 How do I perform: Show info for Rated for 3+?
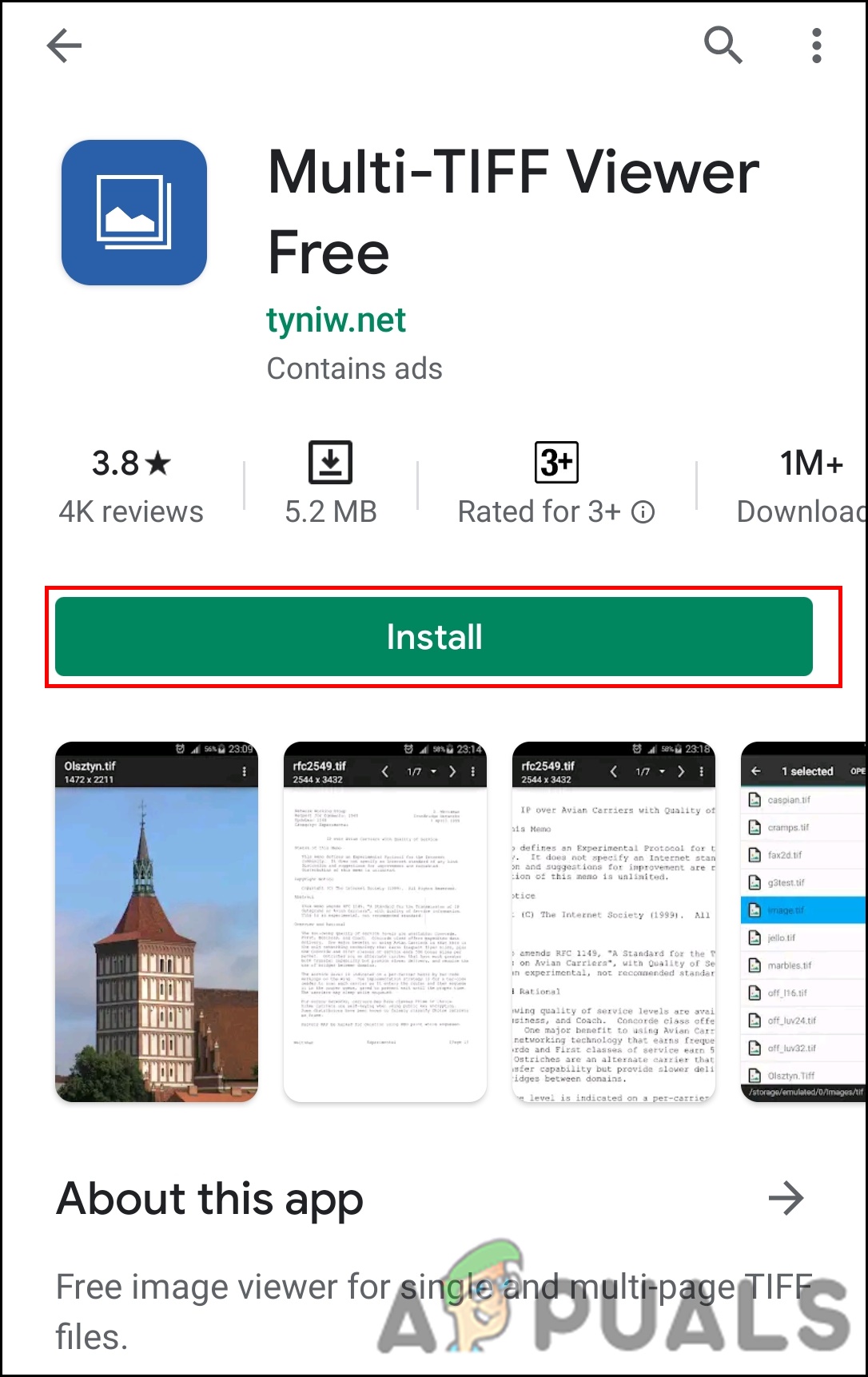click(x=643, y=512)
